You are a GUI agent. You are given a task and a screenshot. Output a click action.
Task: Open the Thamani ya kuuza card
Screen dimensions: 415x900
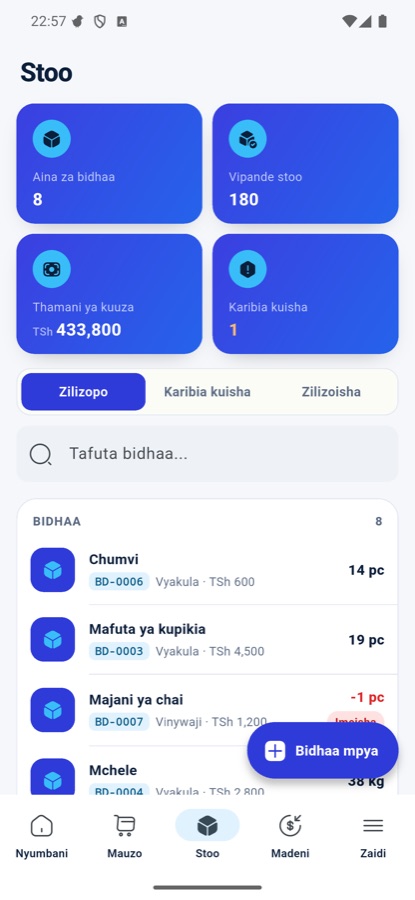tap(109, 294)
